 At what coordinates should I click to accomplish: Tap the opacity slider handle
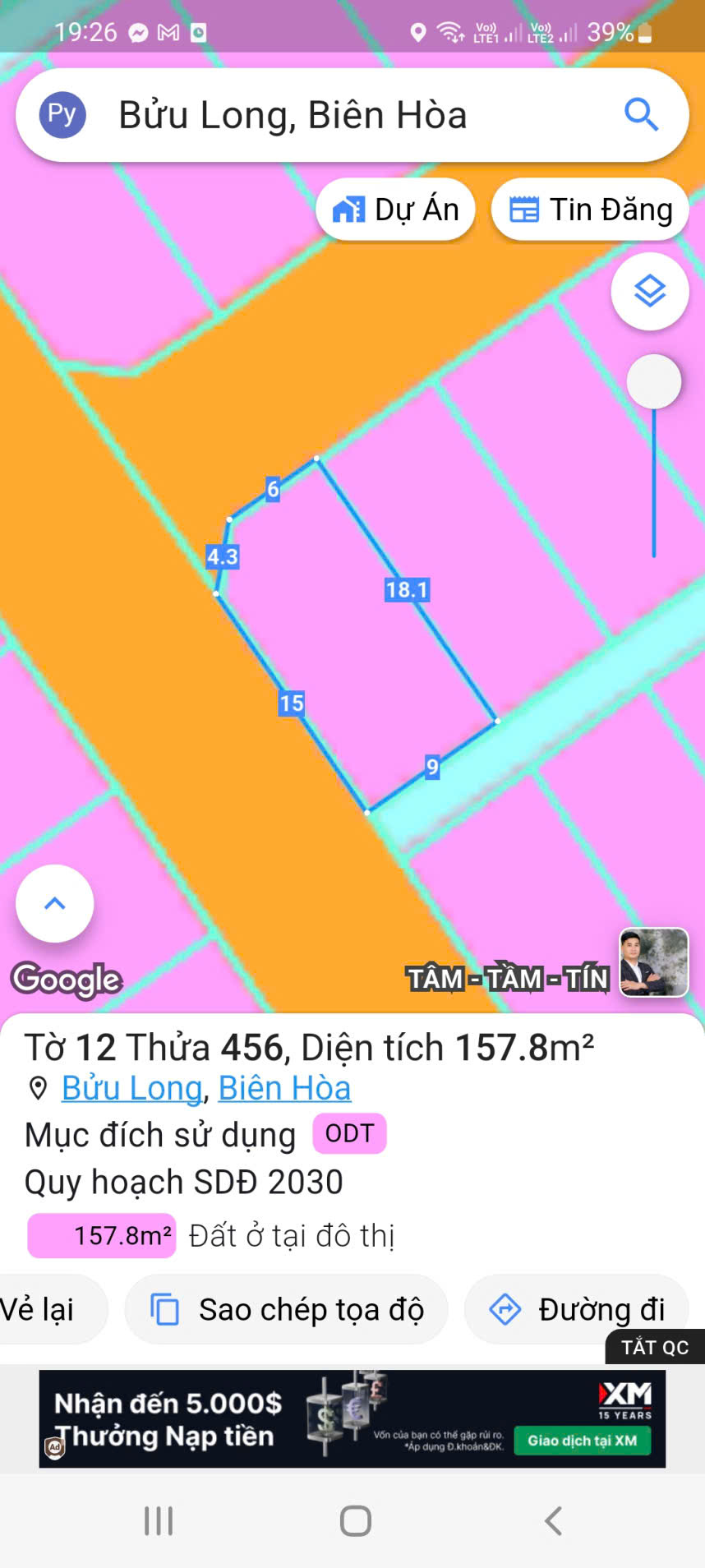pyautogui.click(x=654, y=381)
